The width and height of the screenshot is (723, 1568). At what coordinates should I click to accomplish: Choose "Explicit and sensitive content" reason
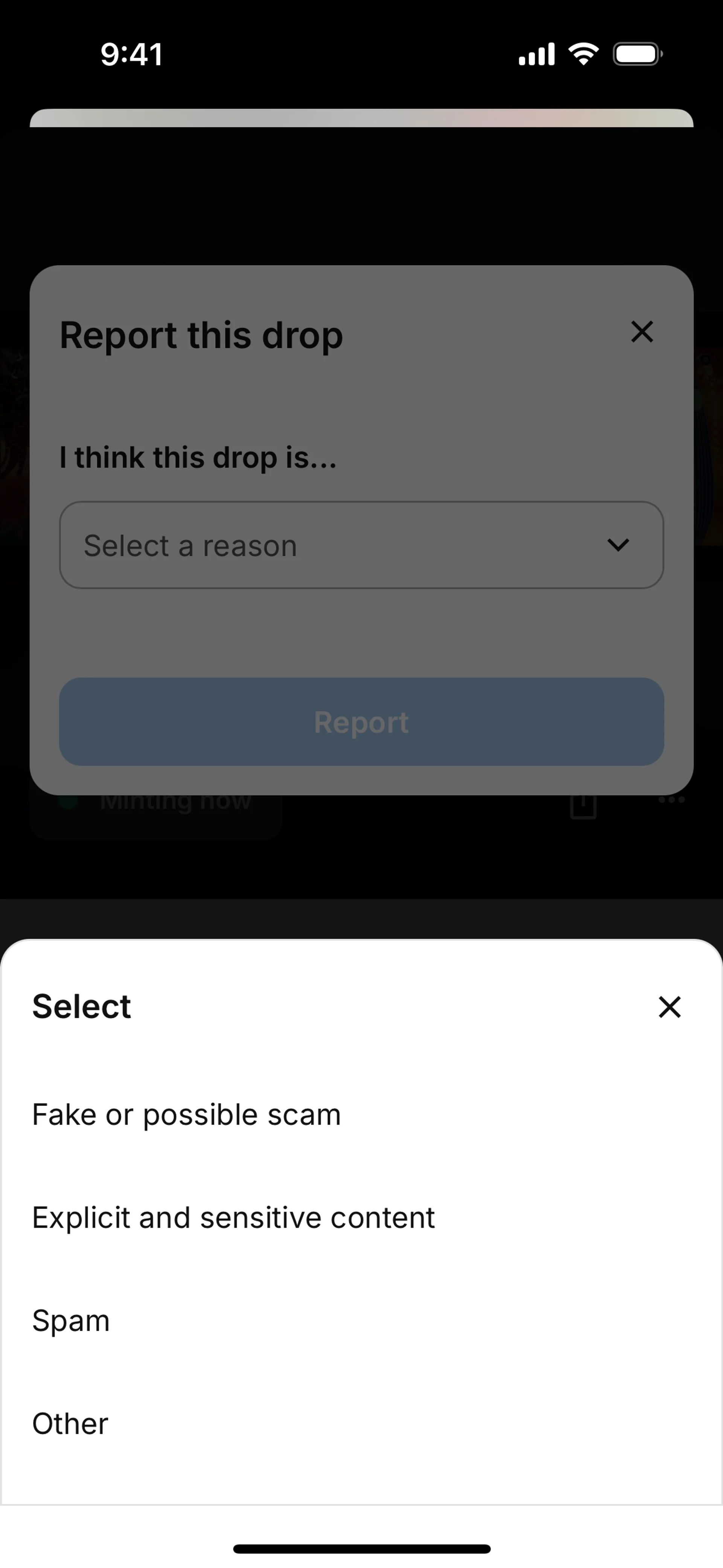[234, 1217]
